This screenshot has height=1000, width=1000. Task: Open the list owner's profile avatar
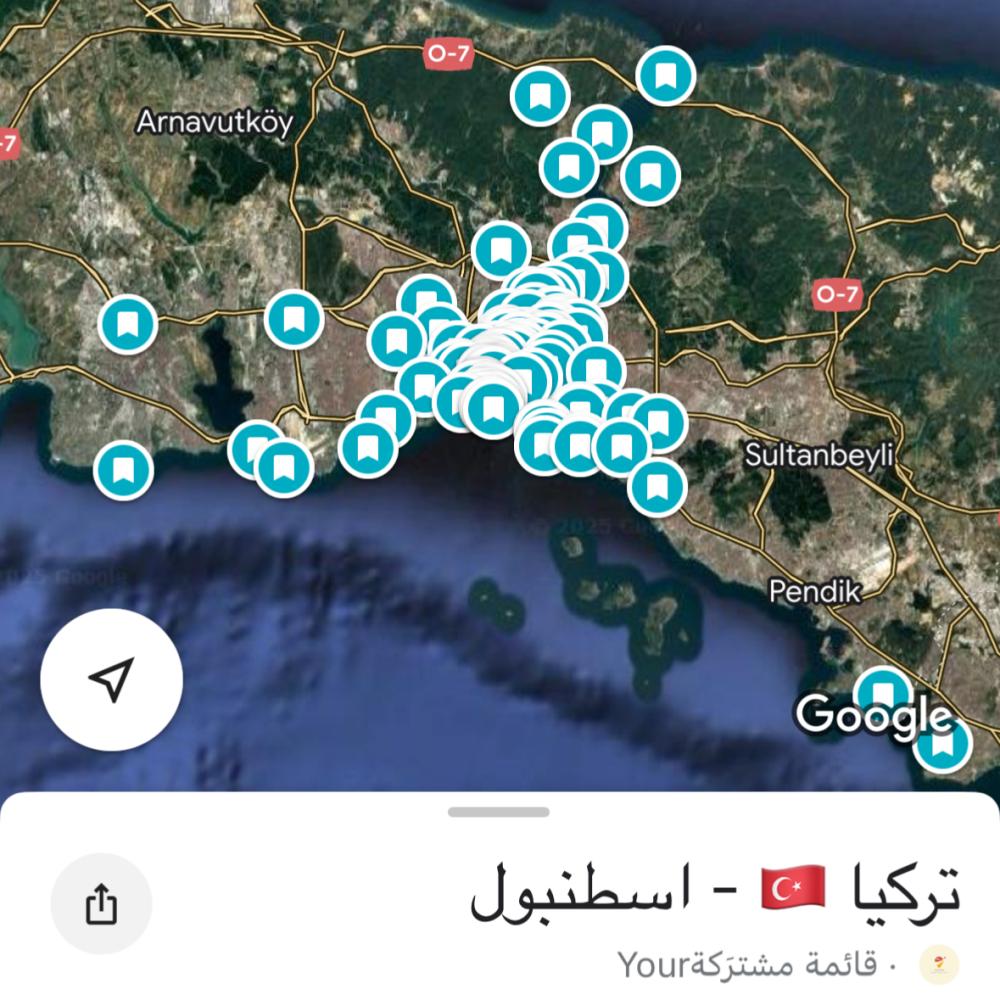click(939, 965)
